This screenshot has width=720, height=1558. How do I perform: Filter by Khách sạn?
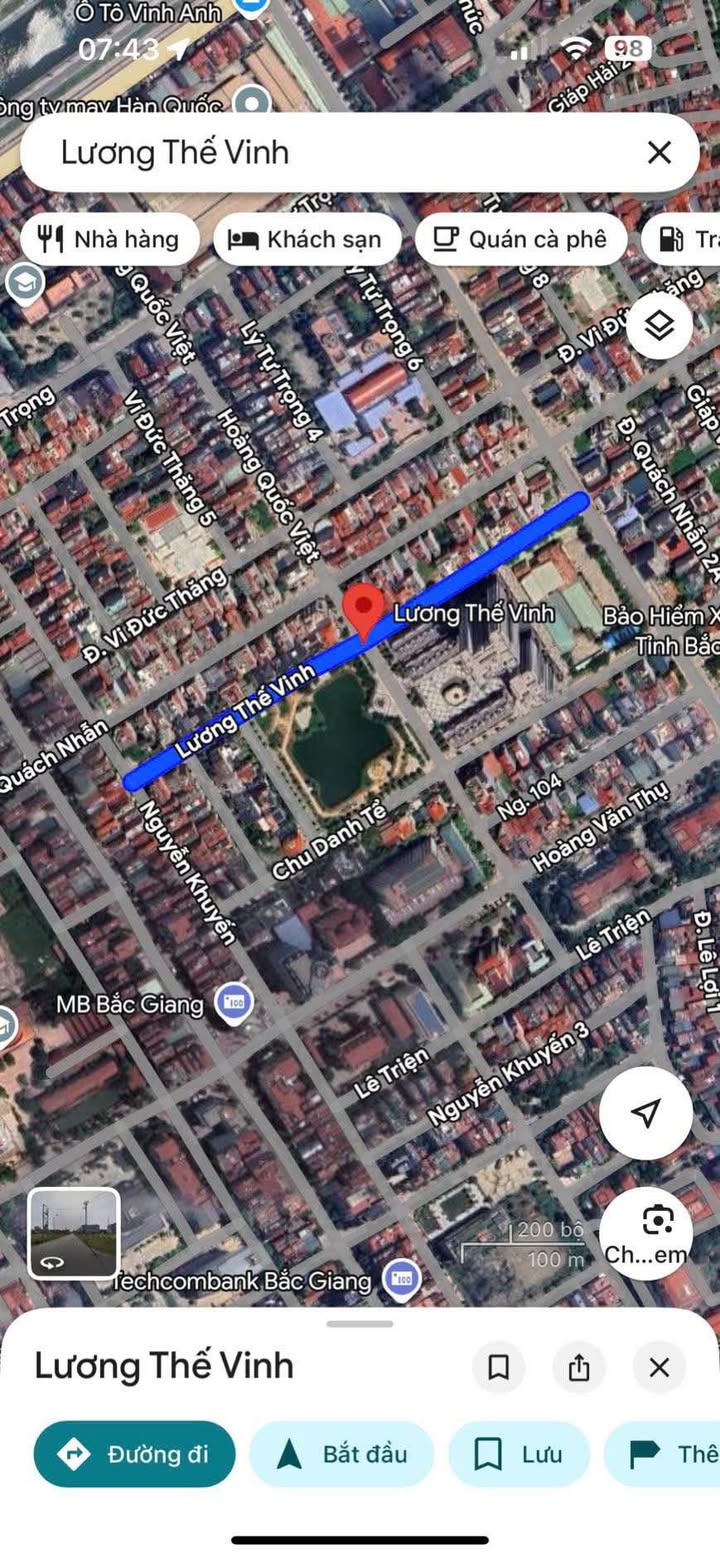[x=306, y=239]
